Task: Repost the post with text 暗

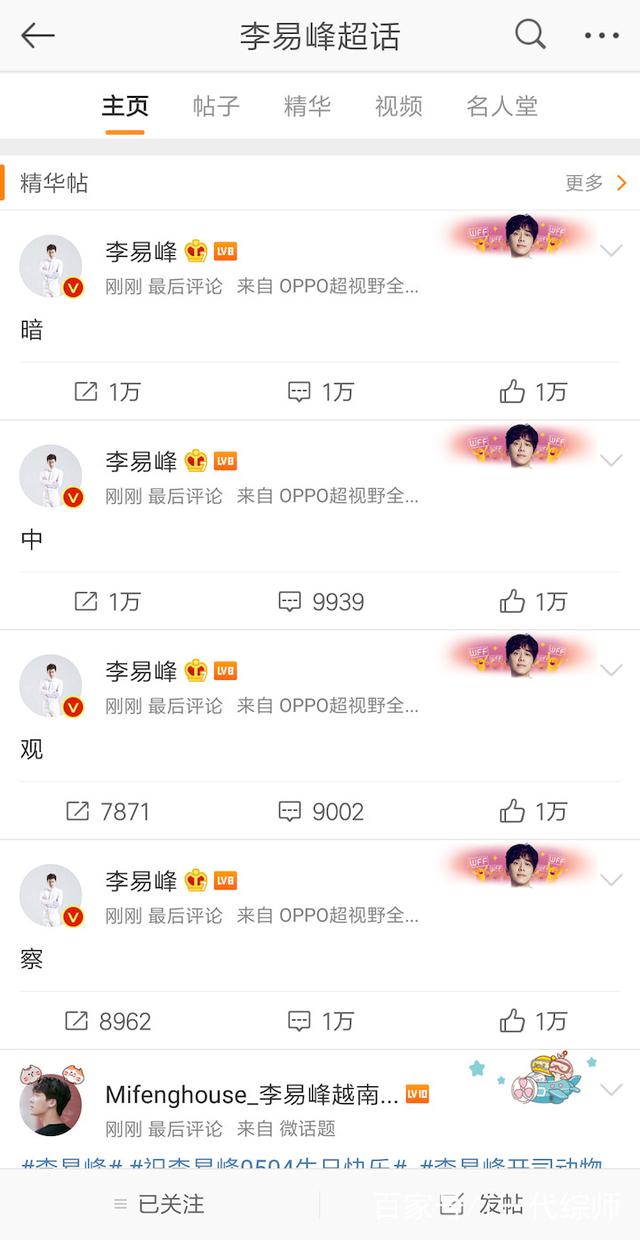Action: click(107, 392)
